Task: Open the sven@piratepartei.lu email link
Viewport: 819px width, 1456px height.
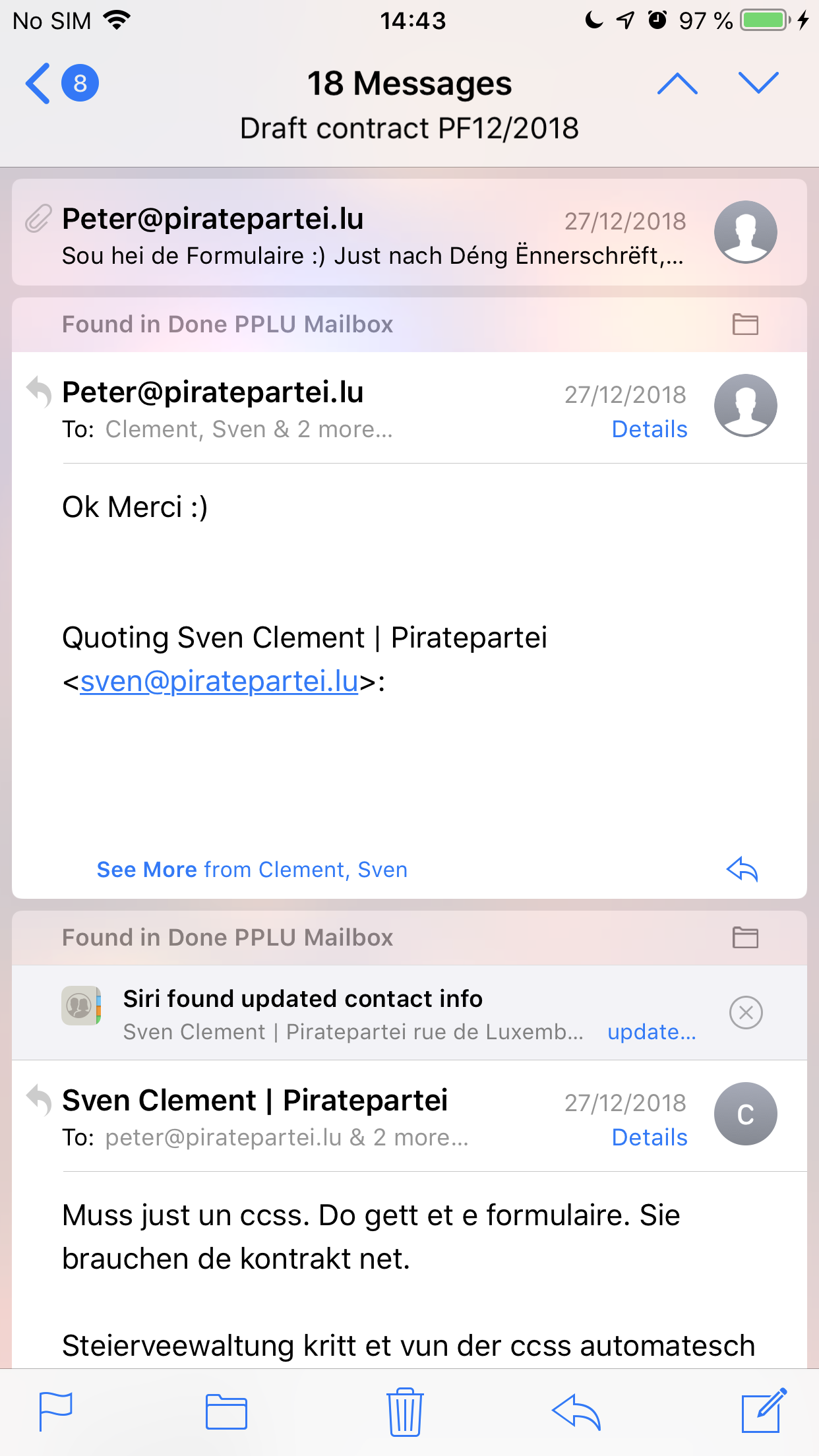Action: 219,681
